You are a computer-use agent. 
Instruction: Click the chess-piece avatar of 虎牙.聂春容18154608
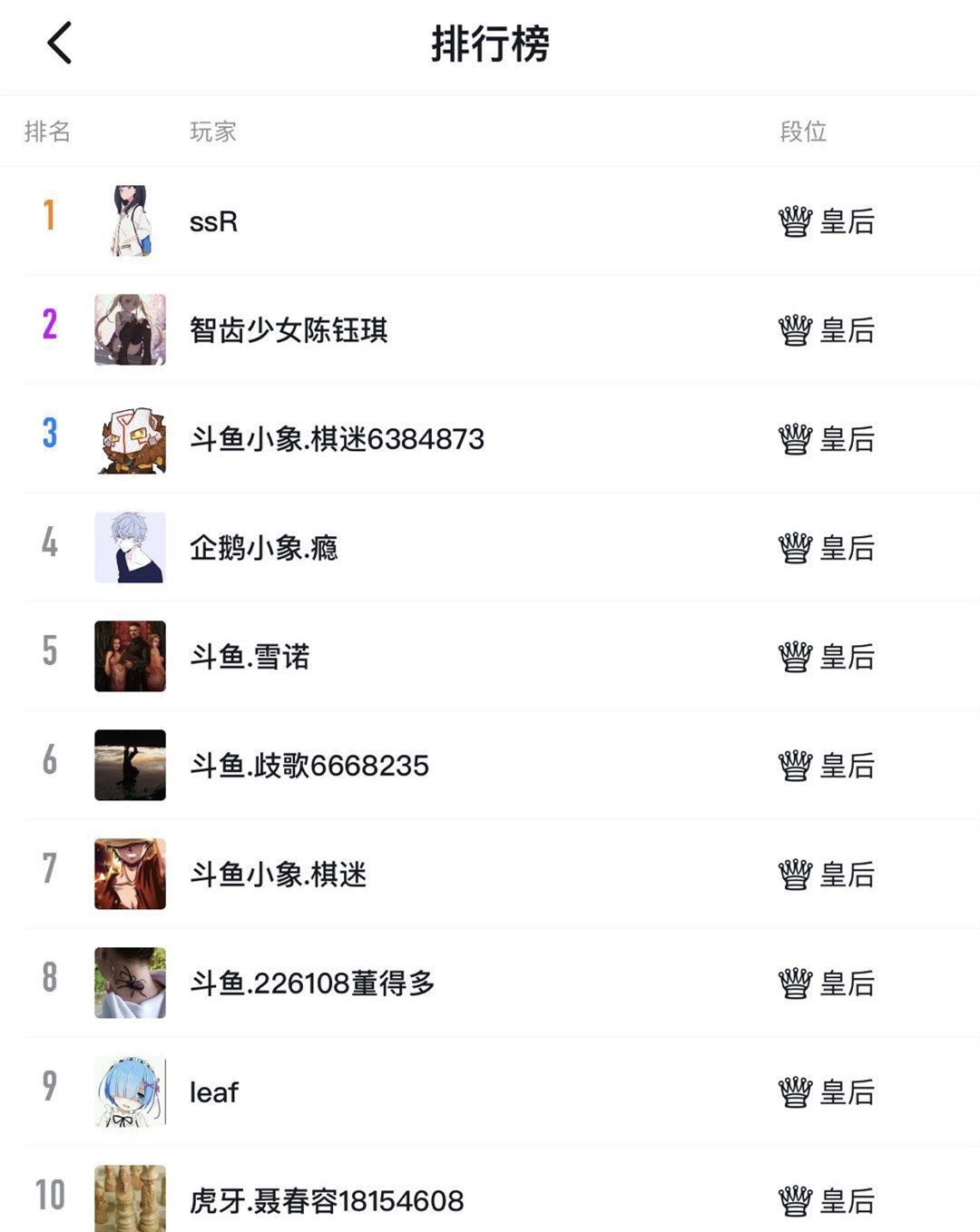130,1199
